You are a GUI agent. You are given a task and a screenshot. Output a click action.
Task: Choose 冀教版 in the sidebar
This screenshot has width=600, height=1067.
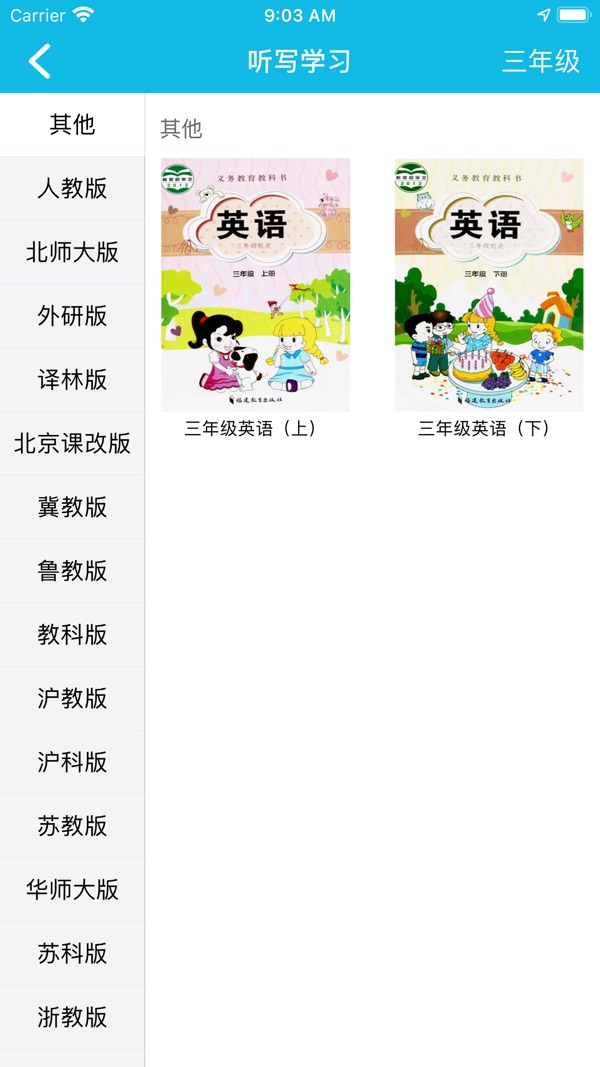click(x=72, y=507)
